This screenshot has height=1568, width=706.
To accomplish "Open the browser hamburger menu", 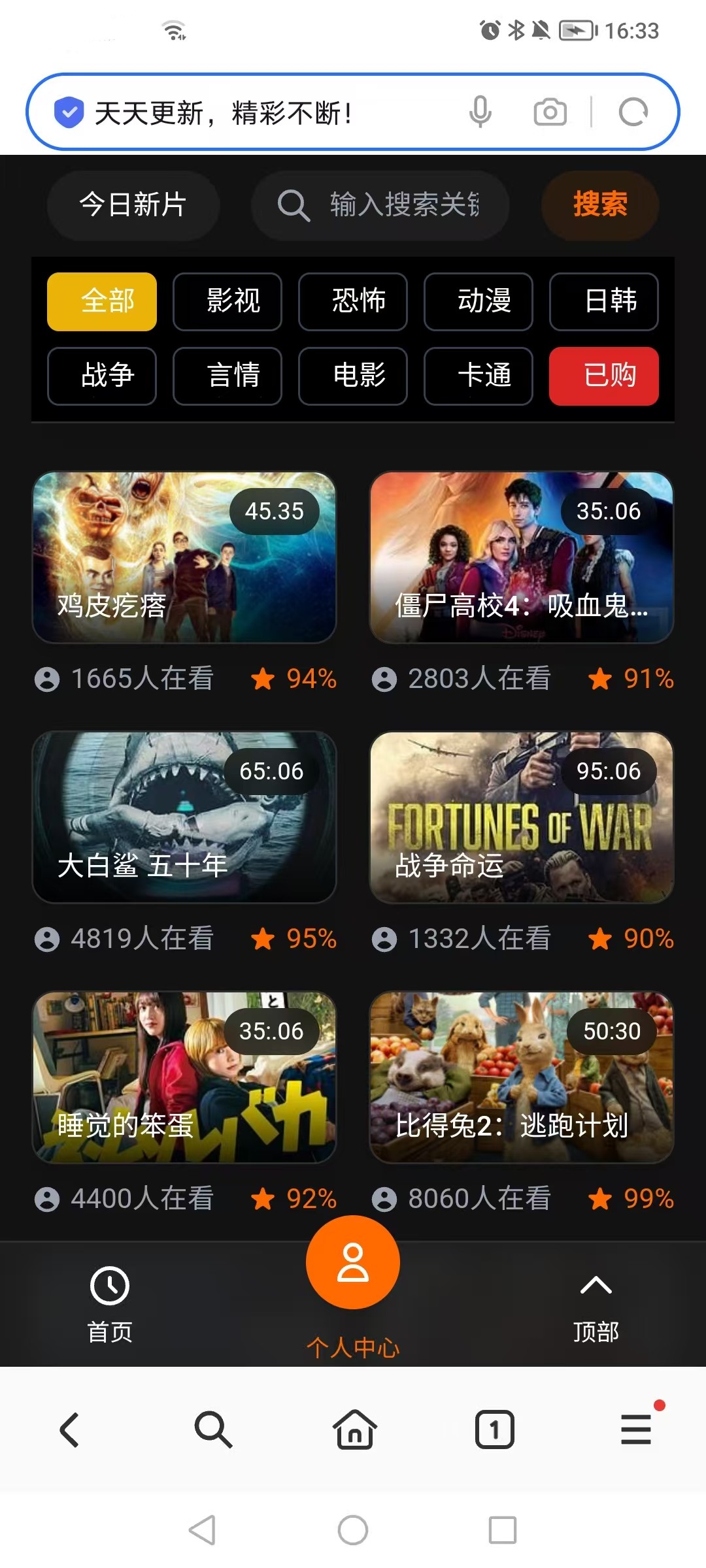I will coord(636,1429).
